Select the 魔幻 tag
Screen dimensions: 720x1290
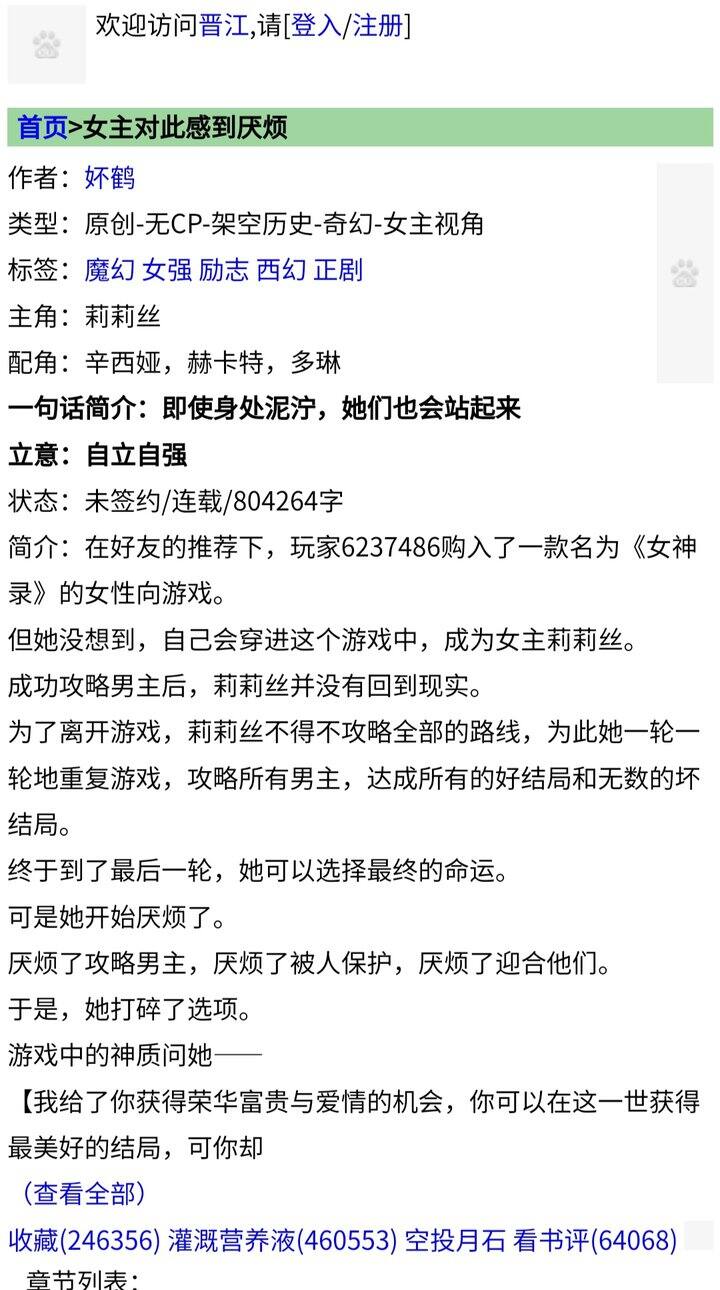click(110, 270)
